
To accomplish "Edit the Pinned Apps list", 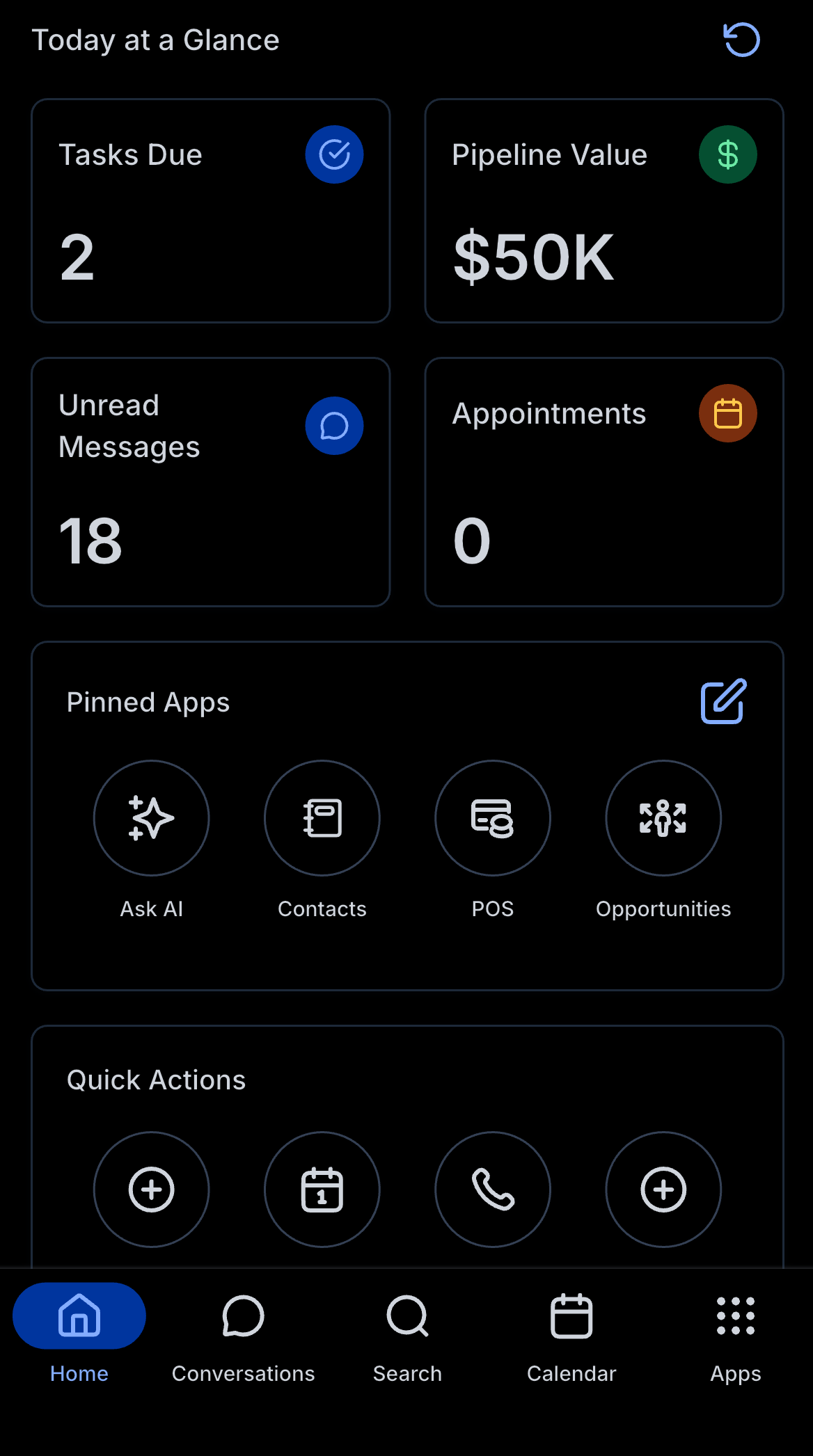I will pyautogui.click(x=723, y=701).
